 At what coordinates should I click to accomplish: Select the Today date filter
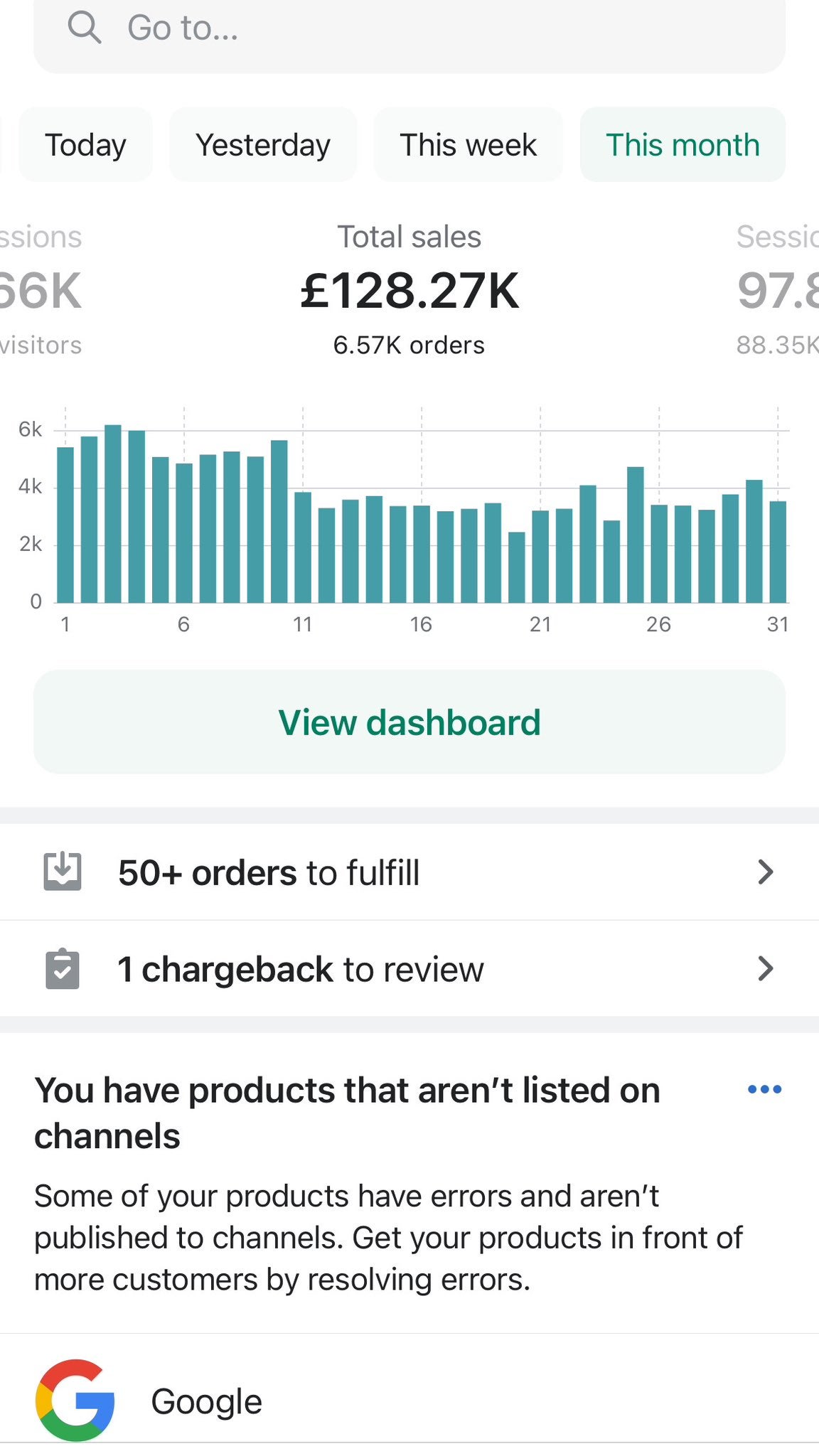coord(85,145)
